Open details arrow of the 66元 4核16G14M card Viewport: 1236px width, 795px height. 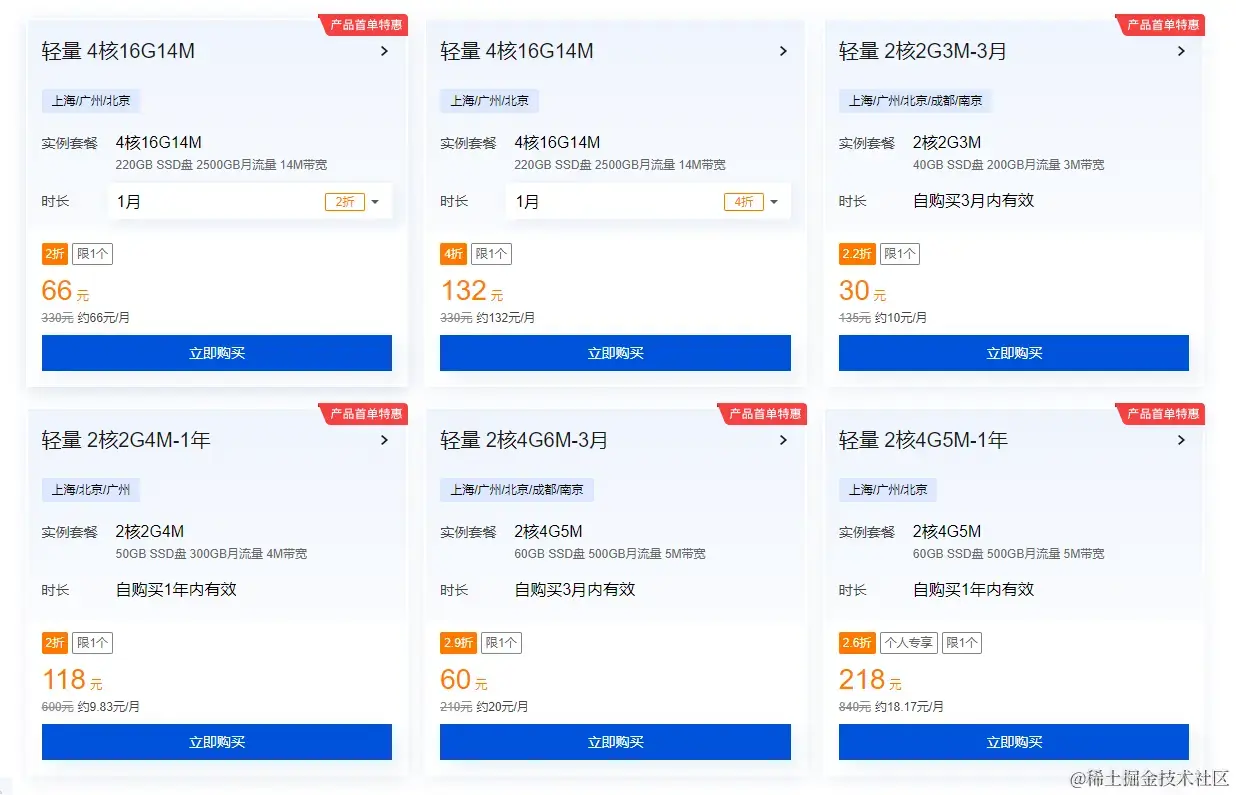pyautogui.click(x=384, y=51)
